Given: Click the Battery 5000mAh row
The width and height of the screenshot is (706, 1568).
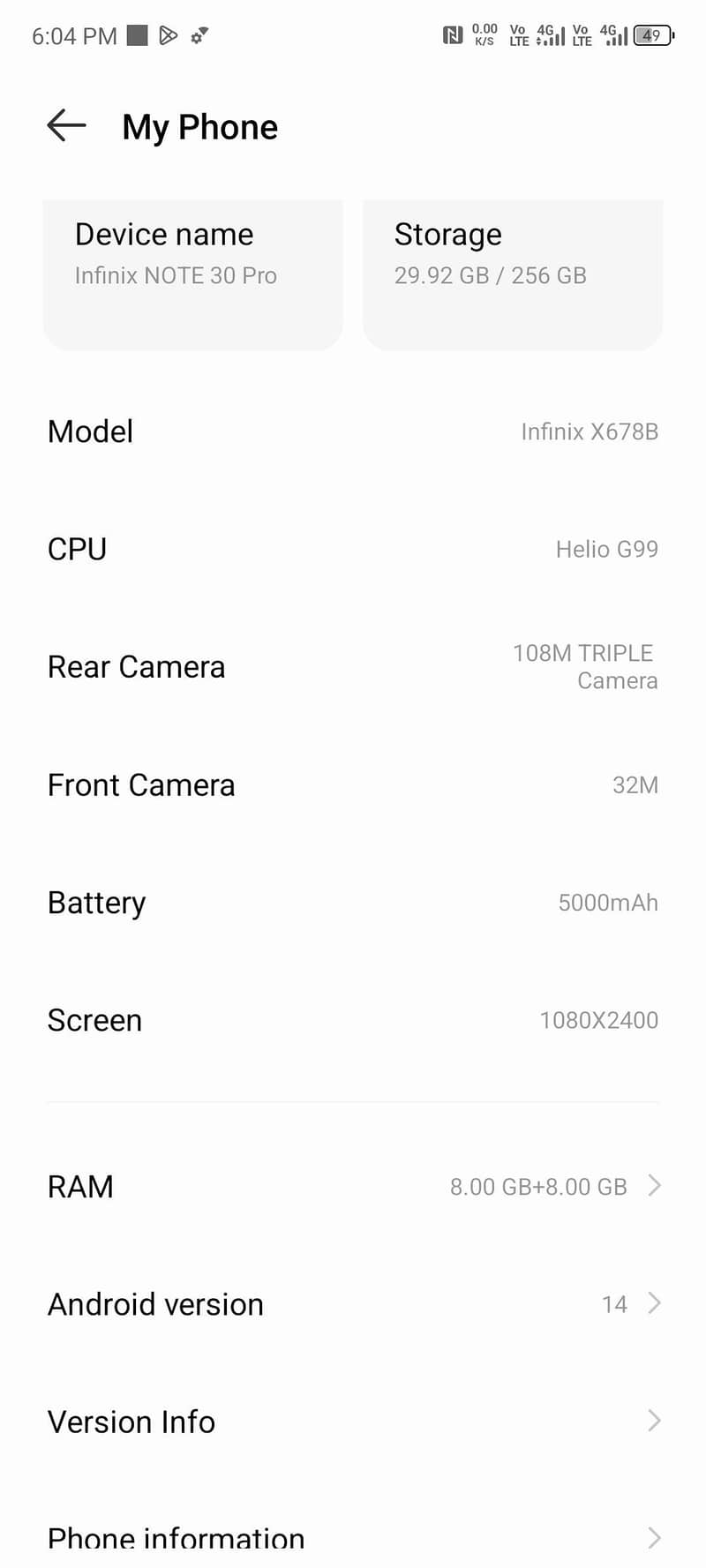Looking at the screenshot, I should (x=353, y=902).
